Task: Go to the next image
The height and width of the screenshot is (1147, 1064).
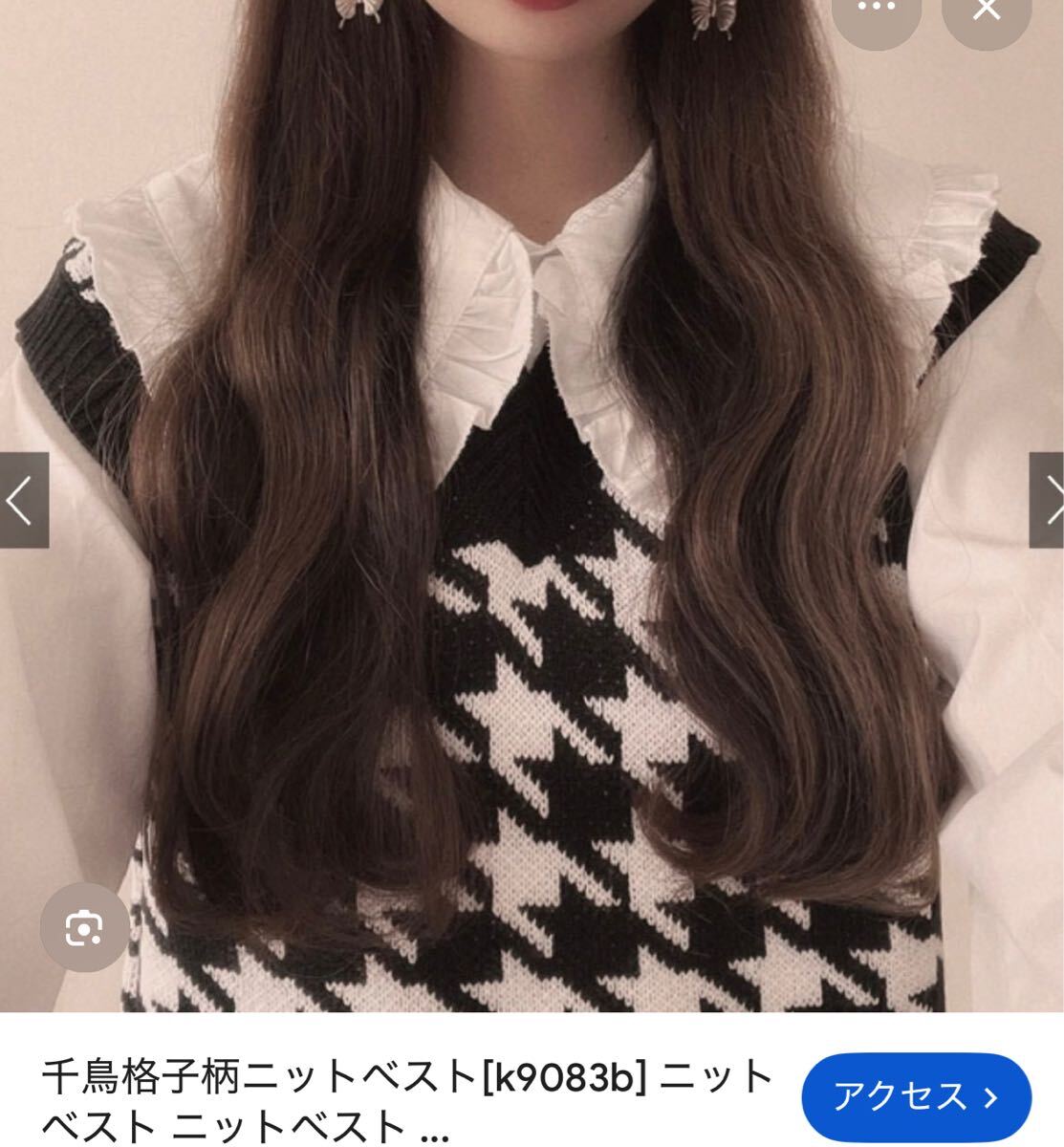Action: point(1048,500)
